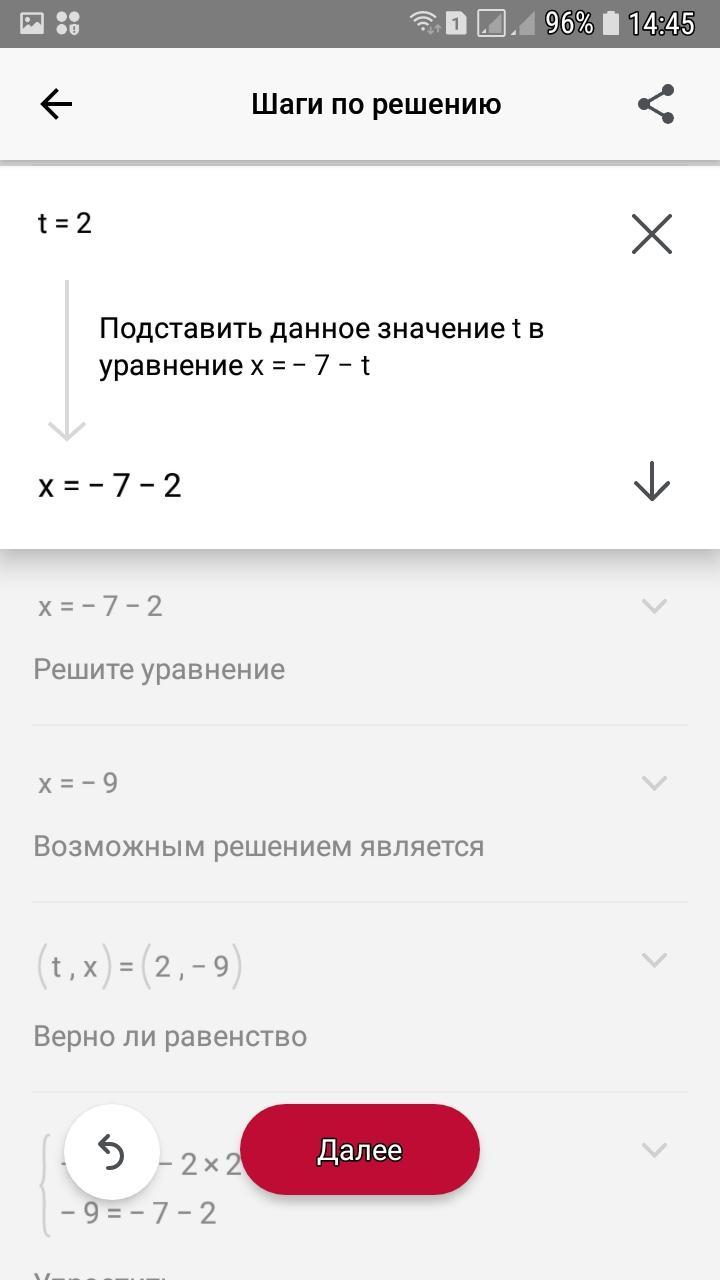Undo the last step with round arrow button
Image resolution: width=720 pixels, height=1280 pixels.
(x=112, y=1153)
